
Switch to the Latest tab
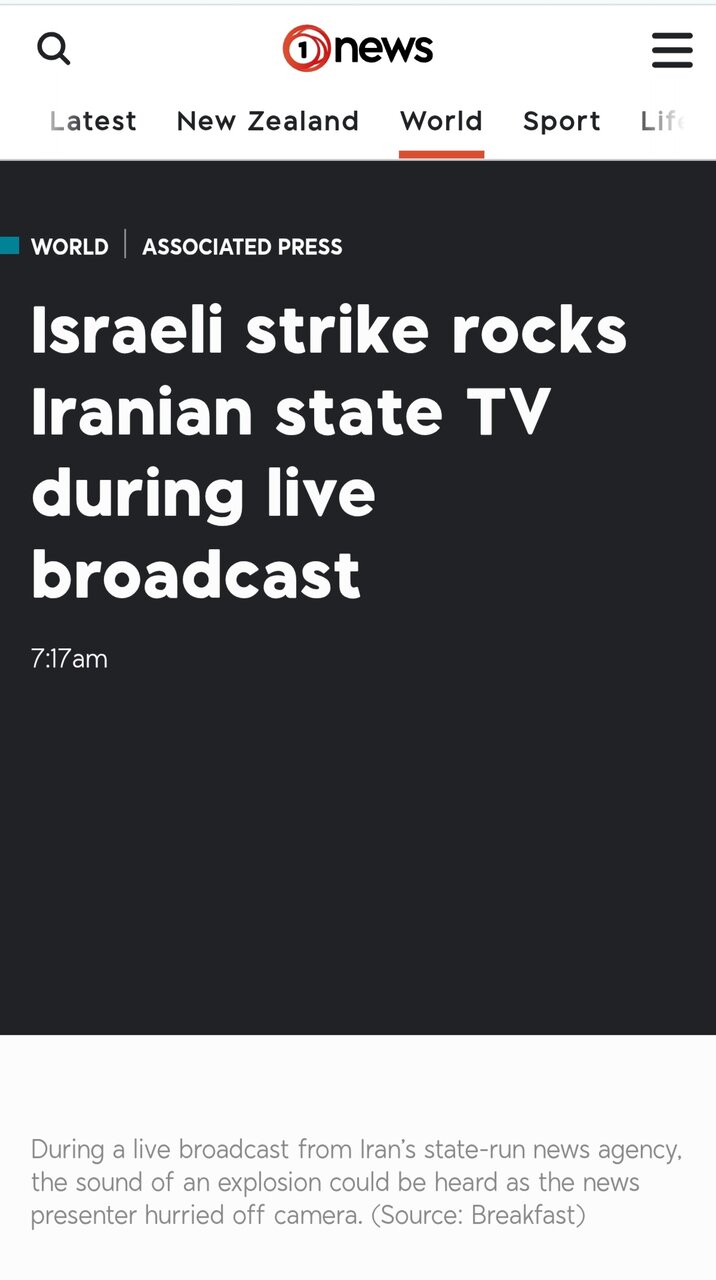coord(93,121)
